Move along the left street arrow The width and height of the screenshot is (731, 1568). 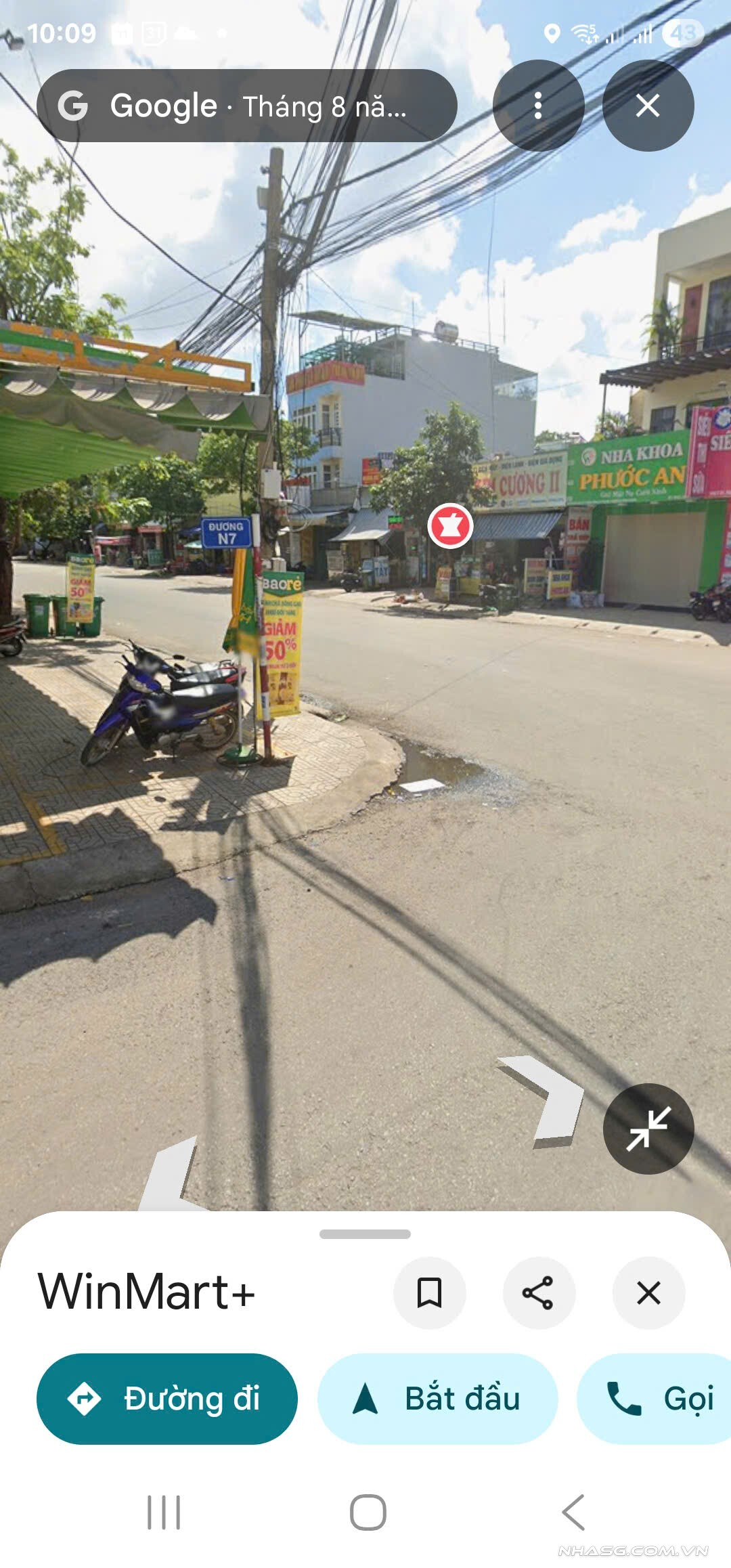pyautogui.click(x=173, y=1177)
